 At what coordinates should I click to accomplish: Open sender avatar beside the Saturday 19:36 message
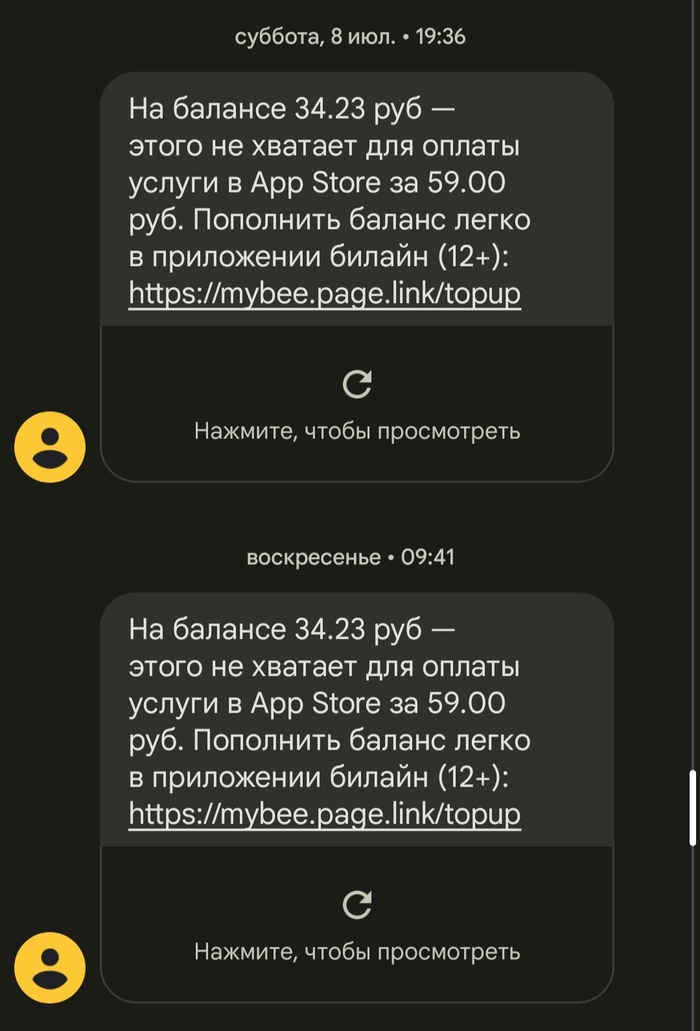tap(49, 446)
